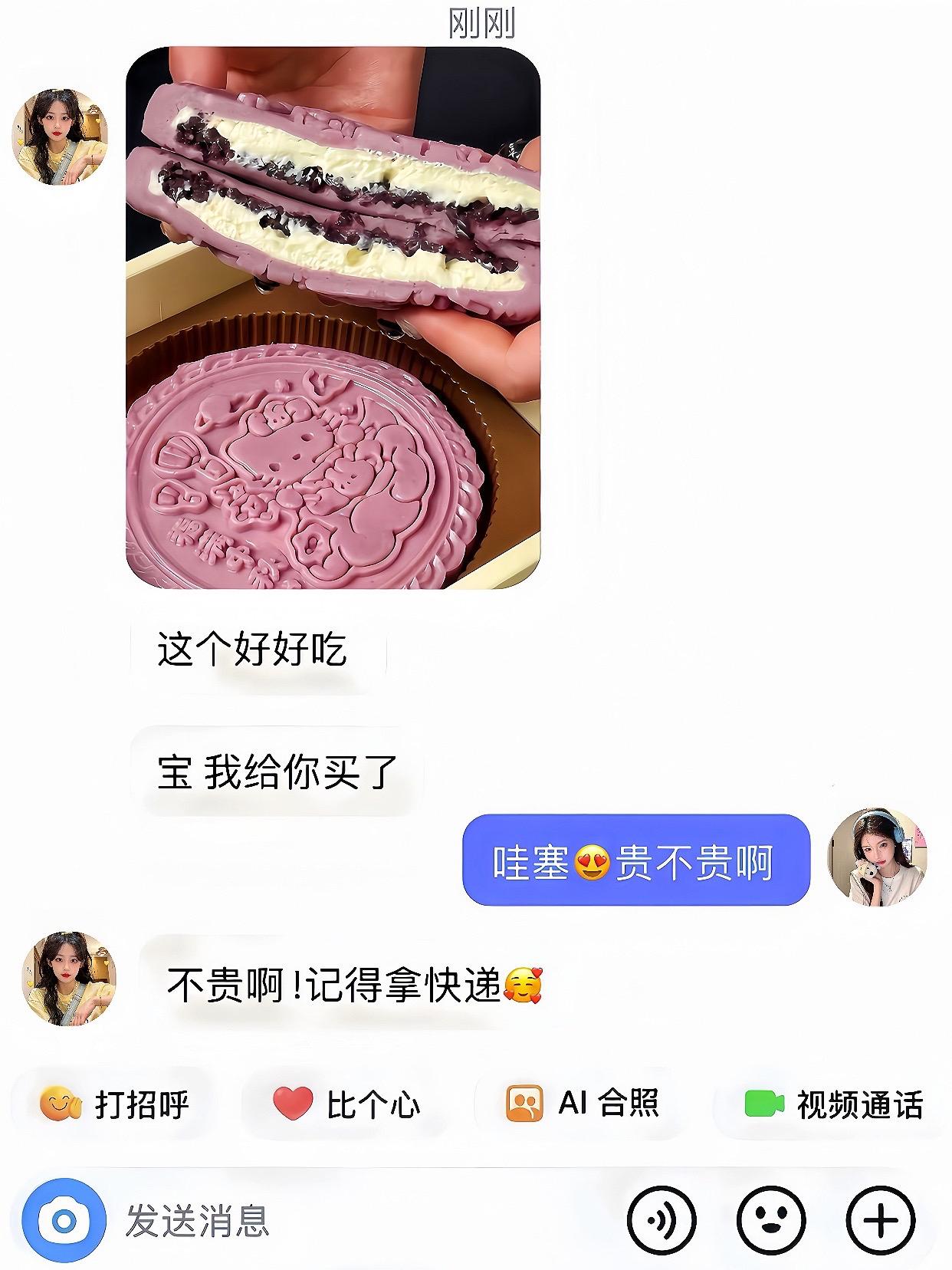Image resolution: width=952 pixels, height=1270 pixels.
Task: Tap the 打招呼 quick action chip
Action: (113, 1104)
